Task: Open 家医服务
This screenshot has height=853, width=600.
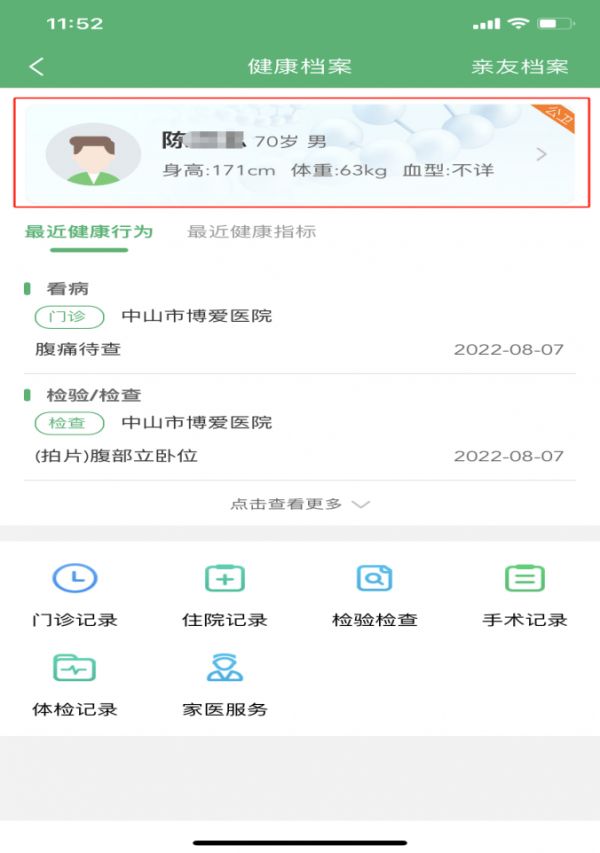Action: pos(225,686)
